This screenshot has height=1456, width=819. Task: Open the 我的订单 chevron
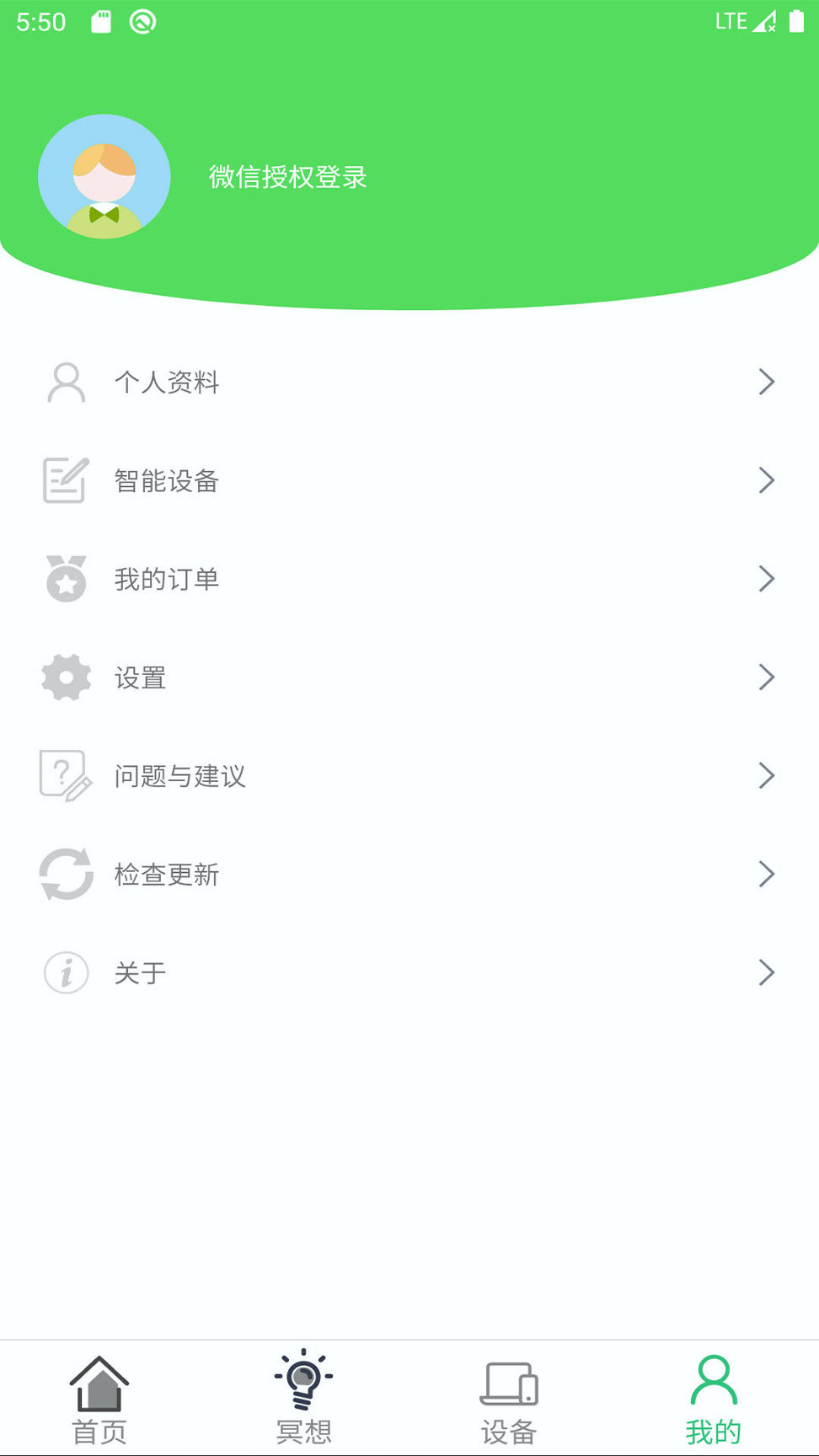[x=766, y=579]
